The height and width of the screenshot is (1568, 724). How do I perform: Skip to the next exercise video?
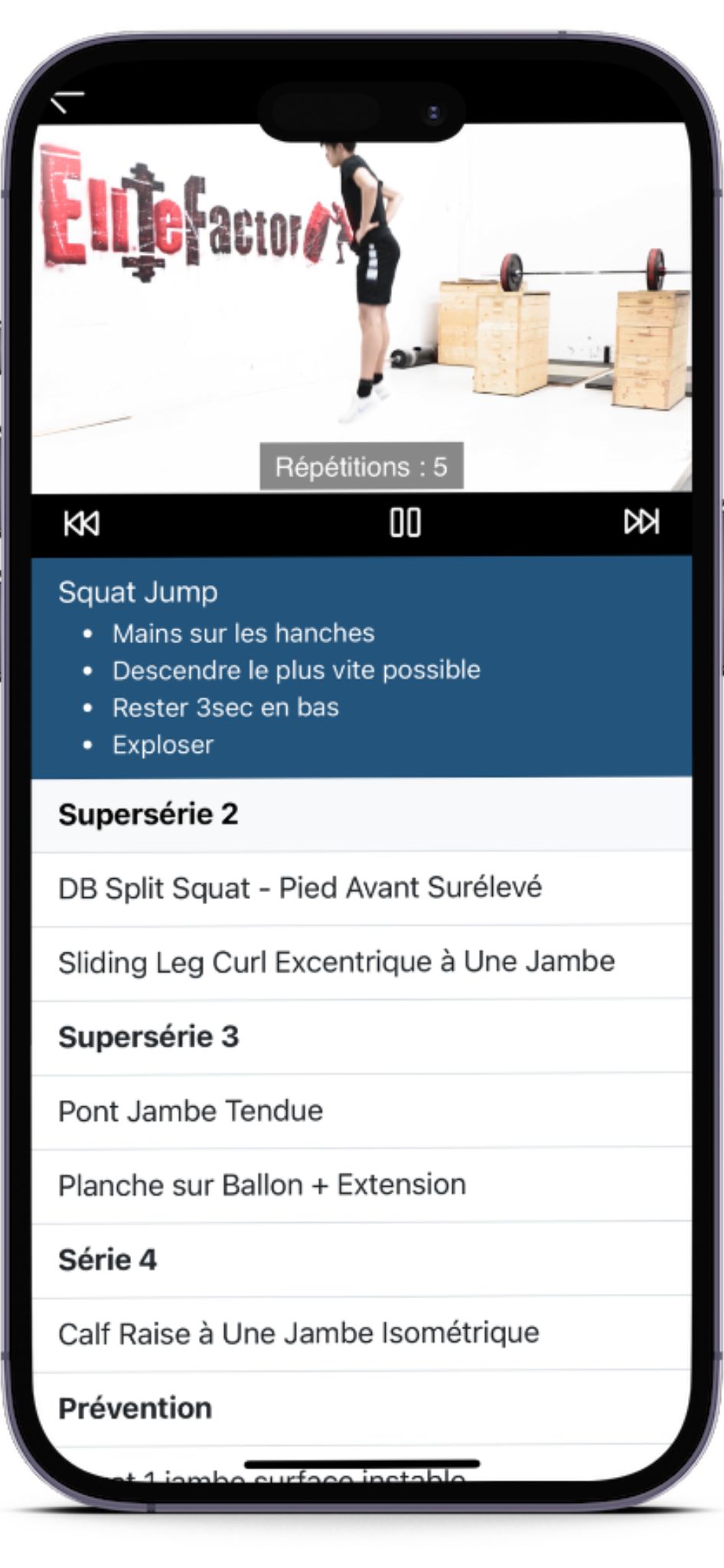[x=641, y=522]
